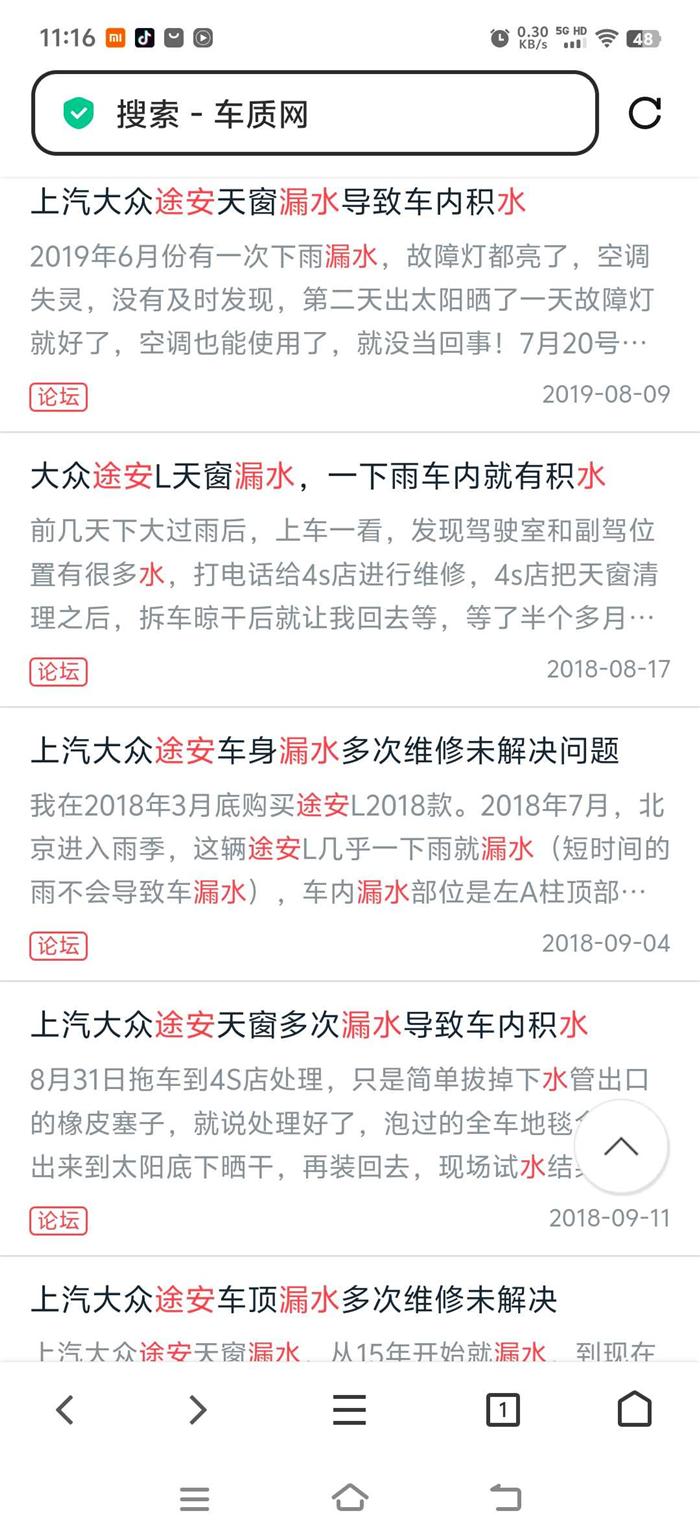This screenshot has width=700, height=1540.
Task: Go forward to the next page in browser
Action: [x=198, y=1410]
